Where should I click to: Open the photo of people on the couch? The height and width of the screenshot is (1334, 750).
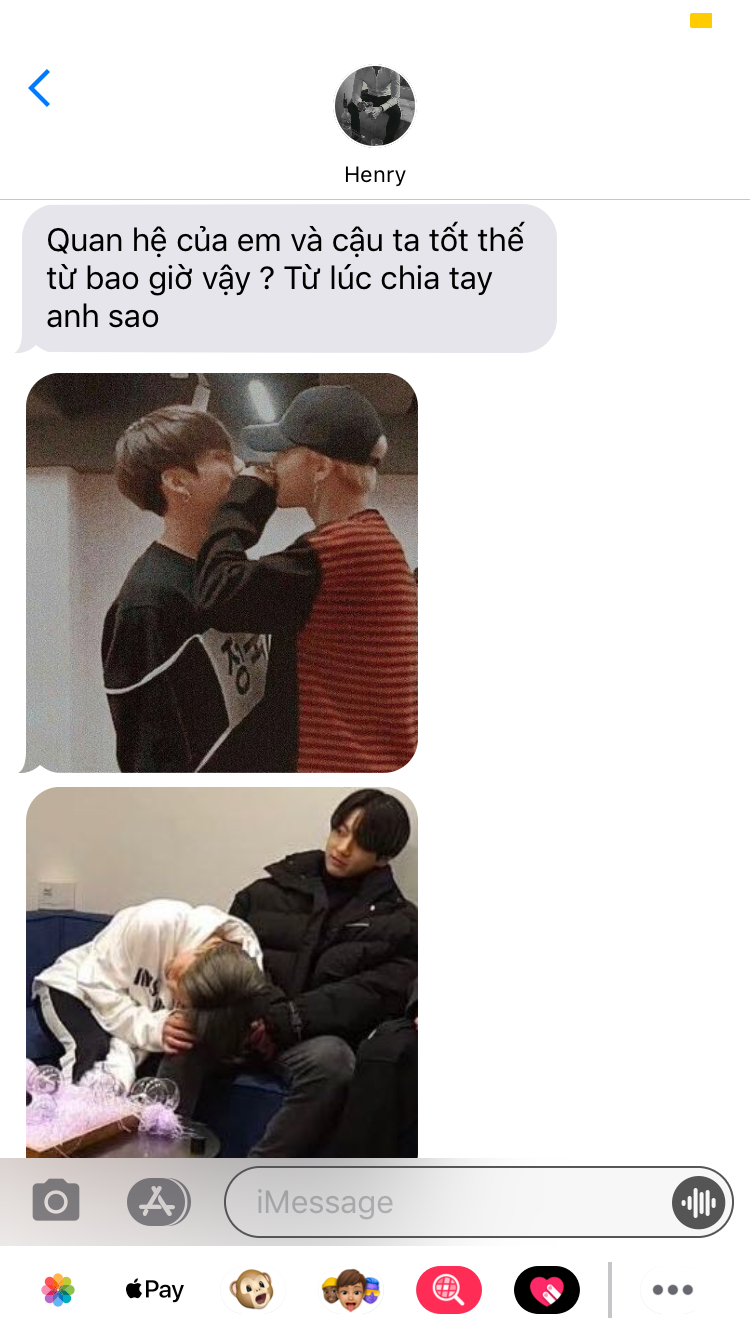pos(222,972)
